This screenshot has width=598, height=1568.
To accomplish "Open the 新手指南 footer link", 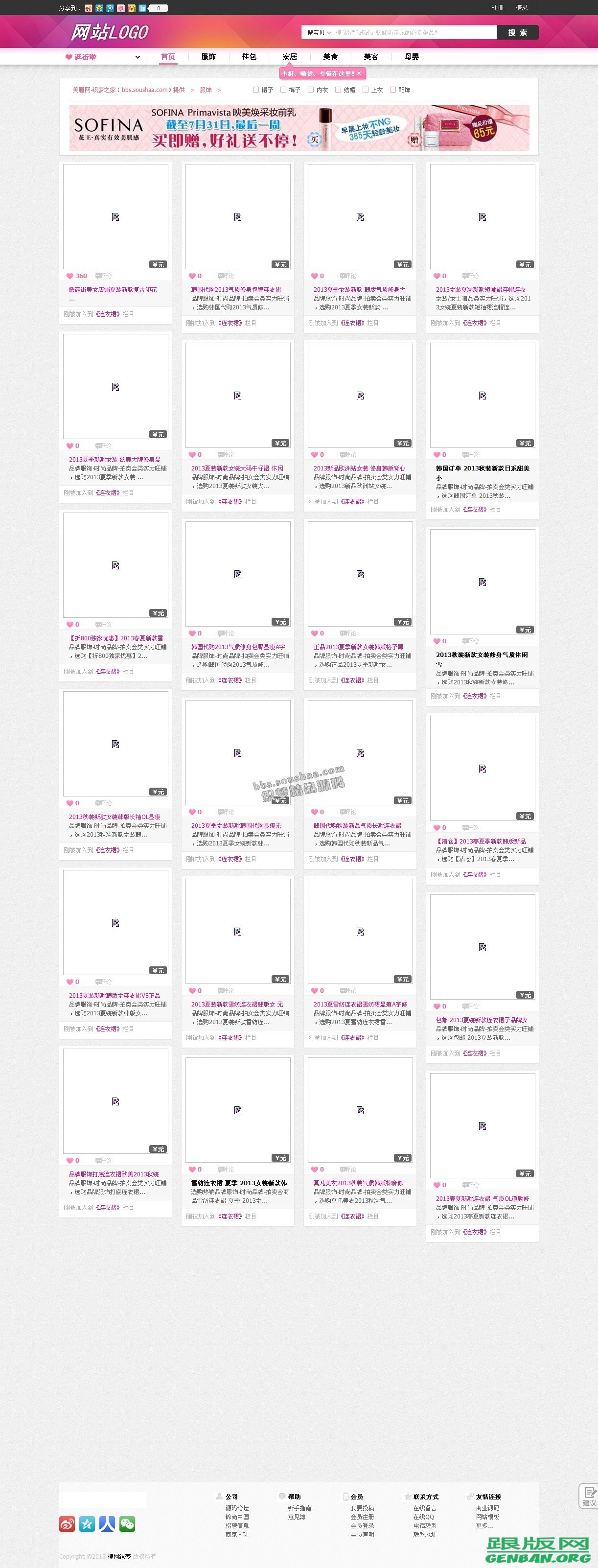I will 299,1508.
